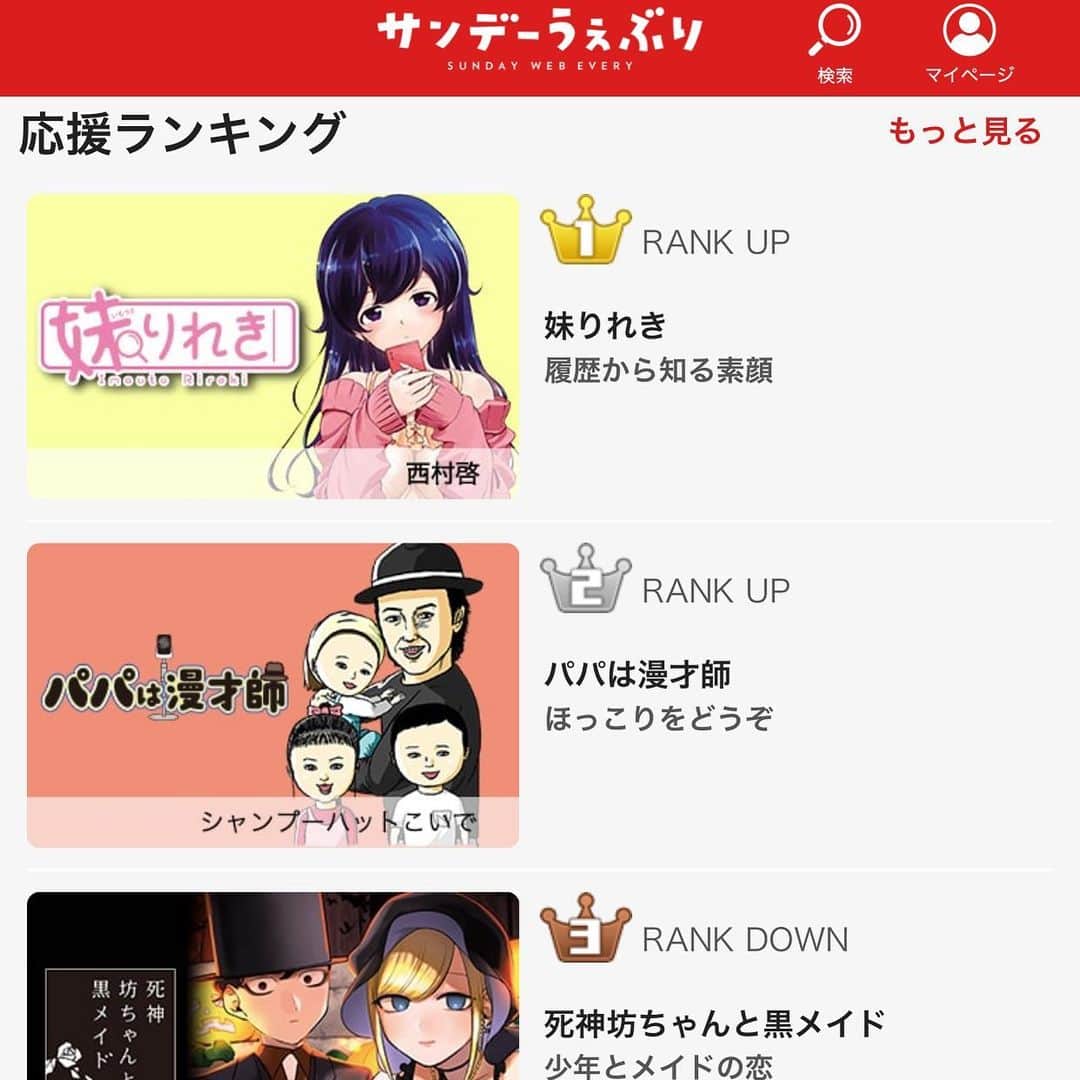
Task: Open the 妹りれき manga card
Action: point(273,346)
